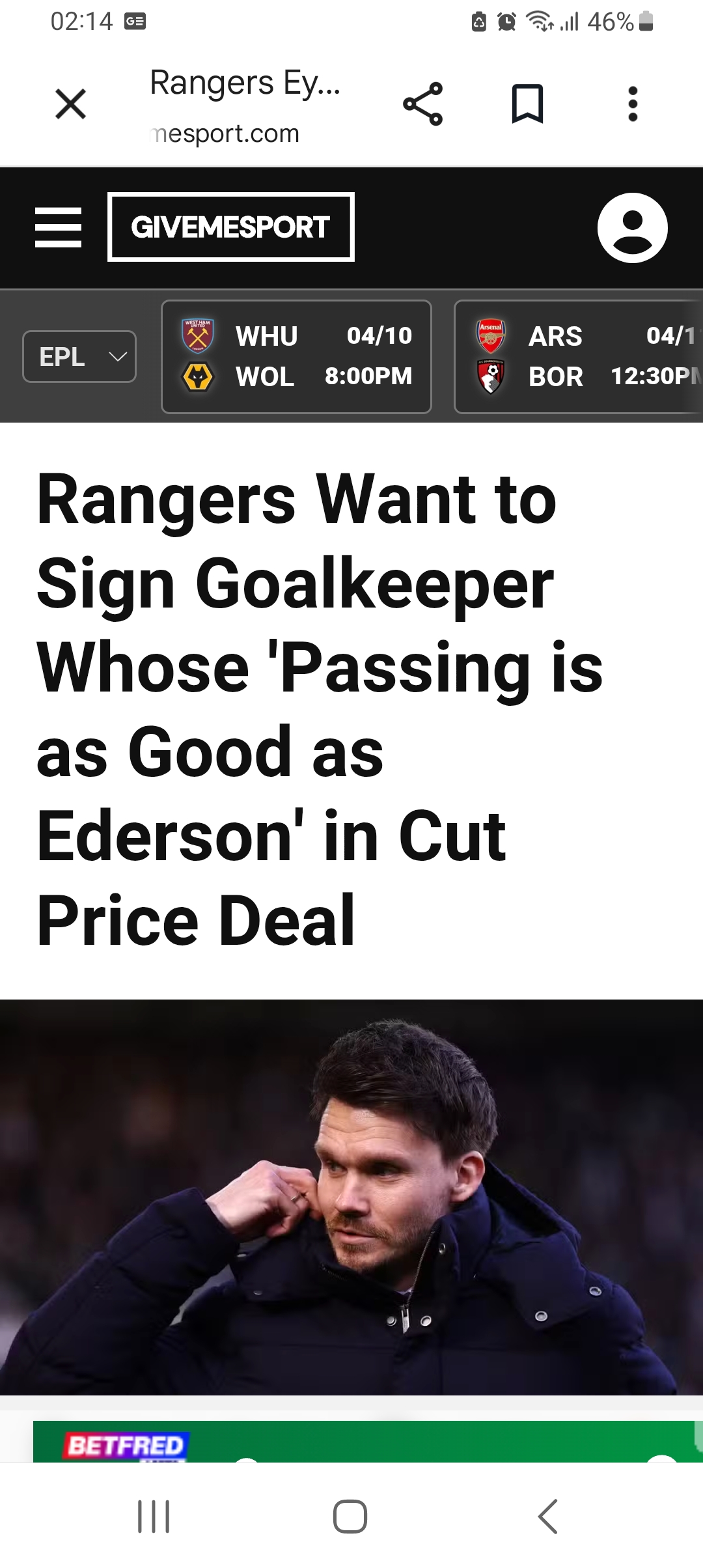Viewport: 703px width, 1568px height.
Task: Open the ARS vs BOR fixture card
Action: click(578, 357)
